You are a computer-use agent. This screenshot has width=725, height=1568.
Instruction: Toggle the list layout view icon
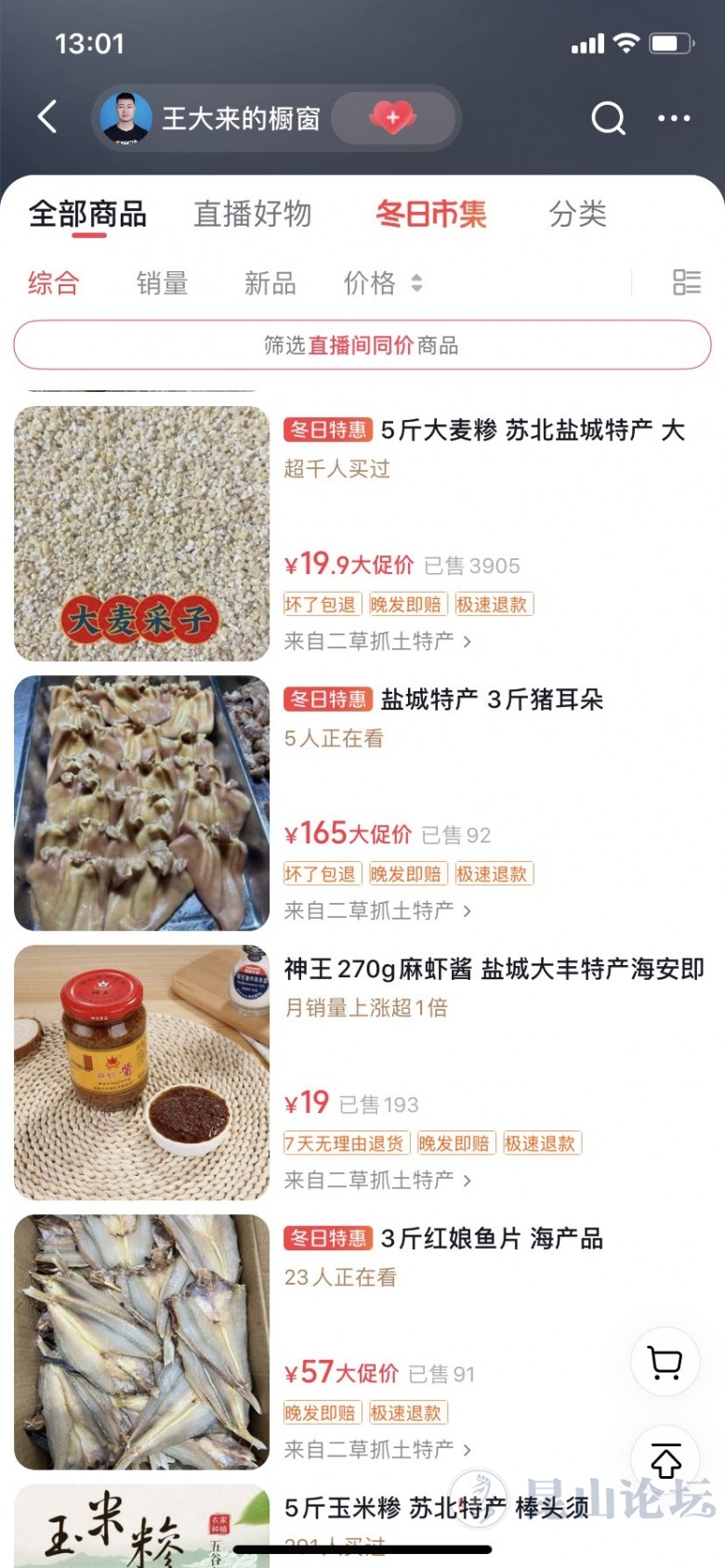[687, 282]
